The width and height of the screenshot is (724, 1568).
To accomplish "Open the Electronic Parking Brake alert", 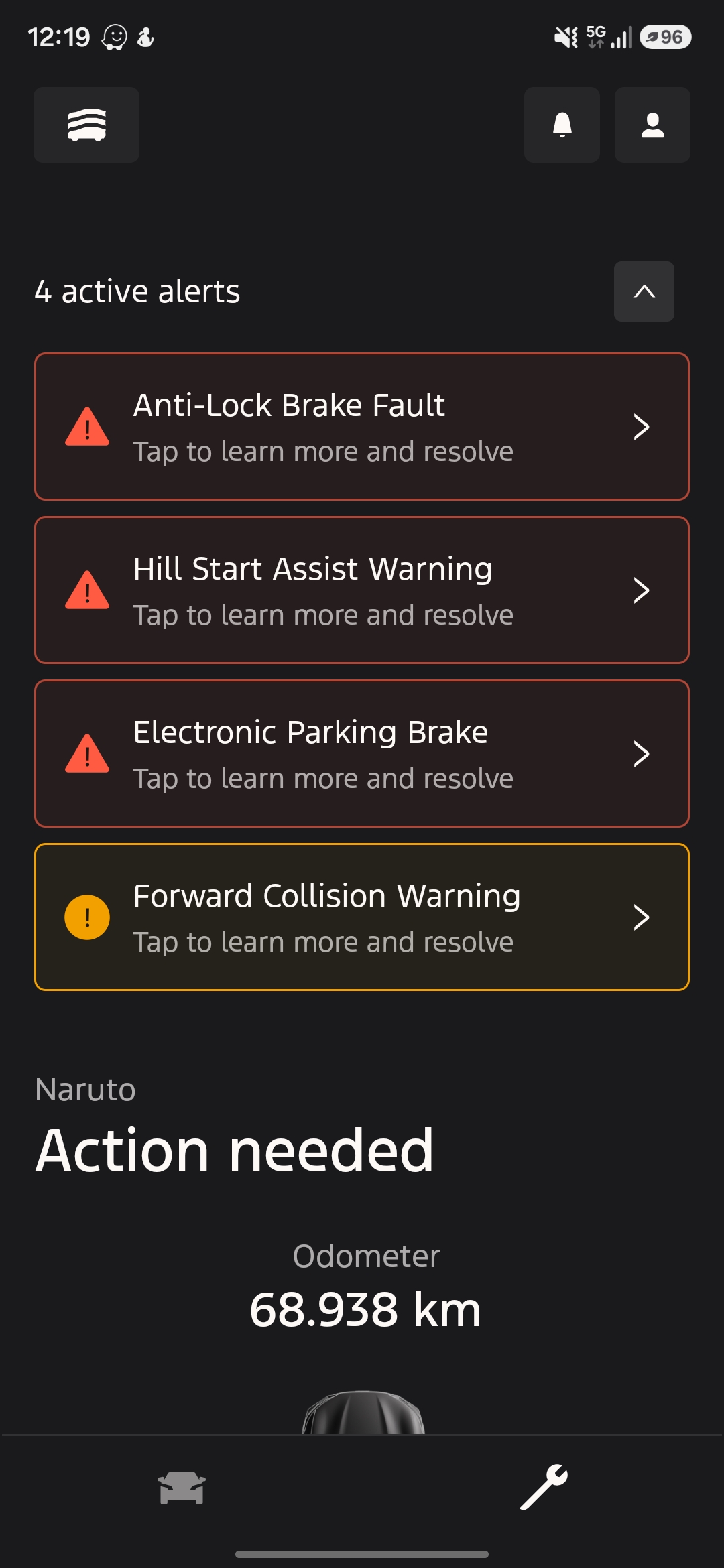I will point(362,754).
